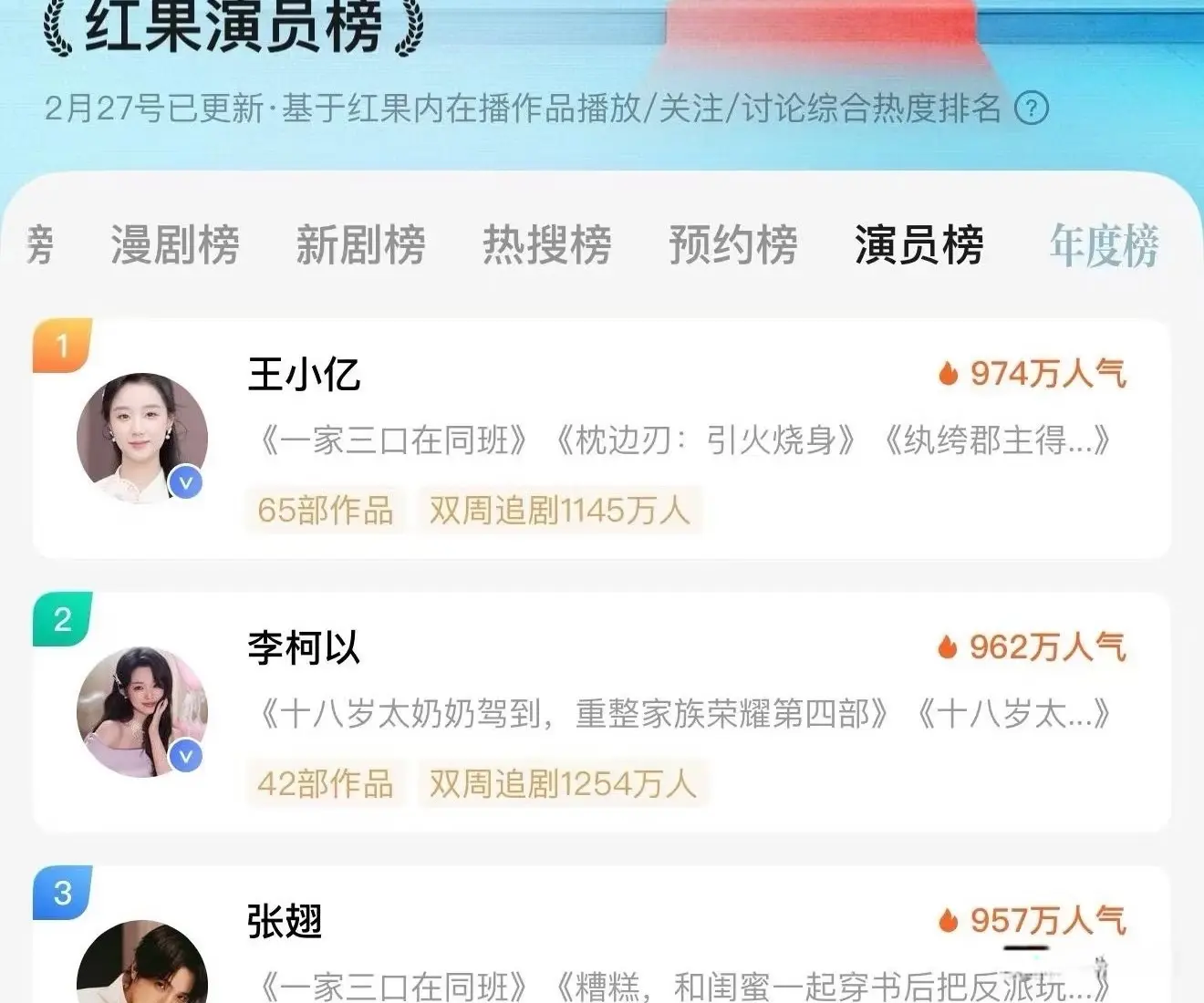This screenshot has height=1003, width=1204.
Task: Open the 预约榜 tab
Action: (732, 244)
